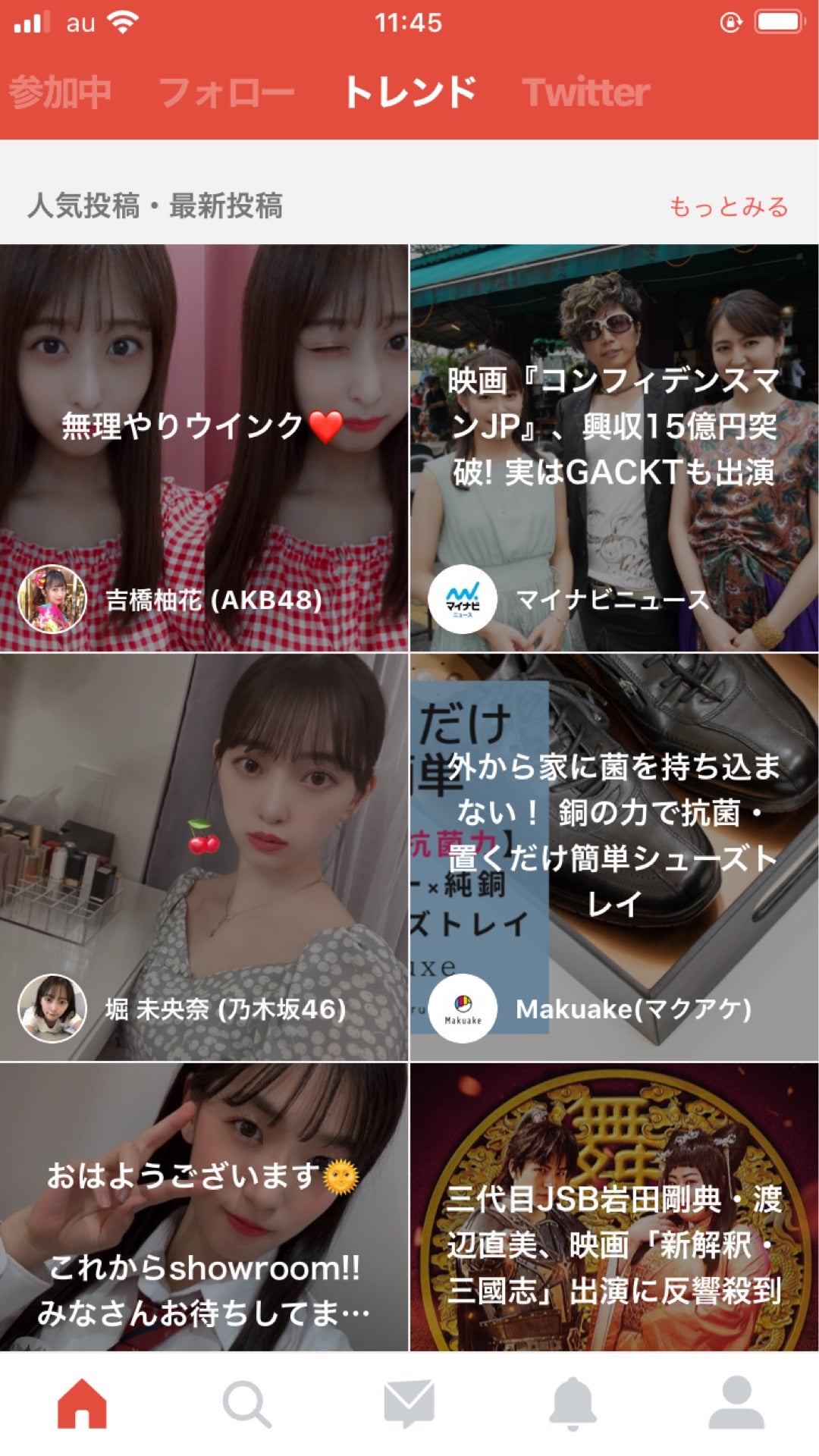Screen dimensions: 819x1456
Task: Open the 無理やりウインク post by 吉橋柚花
Action: pyautogui.click(x=203, y=447)
